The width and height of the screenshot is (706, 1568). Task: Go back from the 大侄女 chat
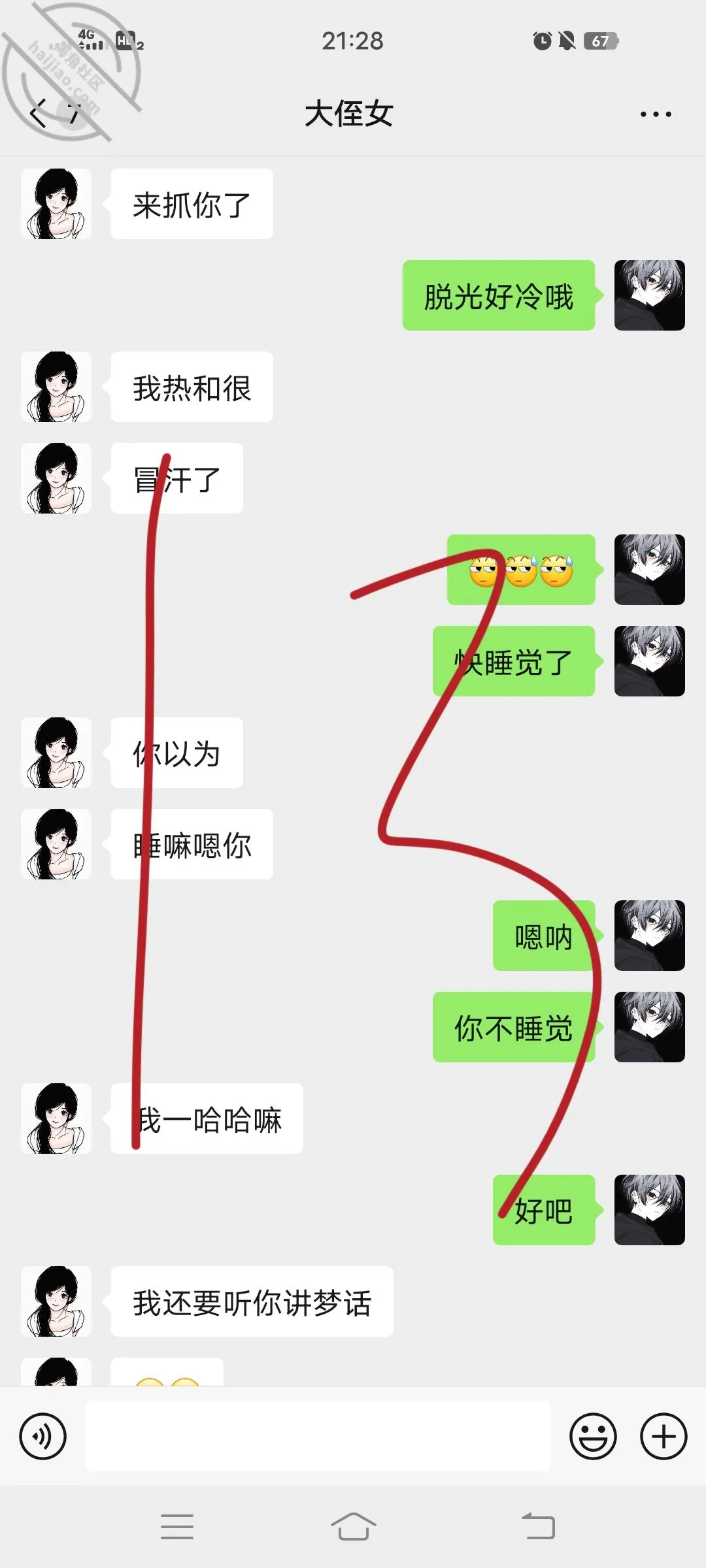pyautogui.click(x=39, y=114)
